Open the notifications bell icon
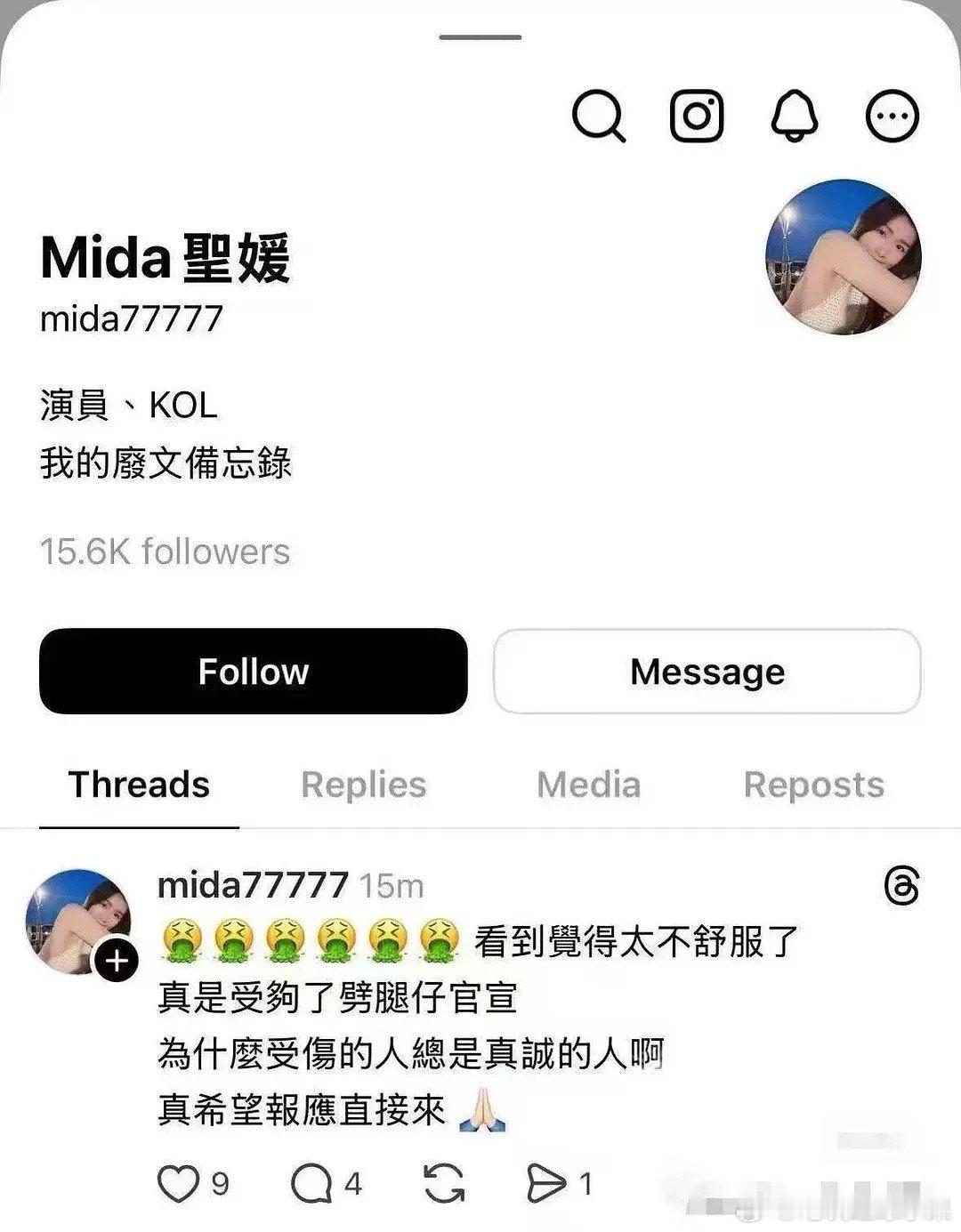Viewport: 961px width, 1232px height. click(796, 117)
